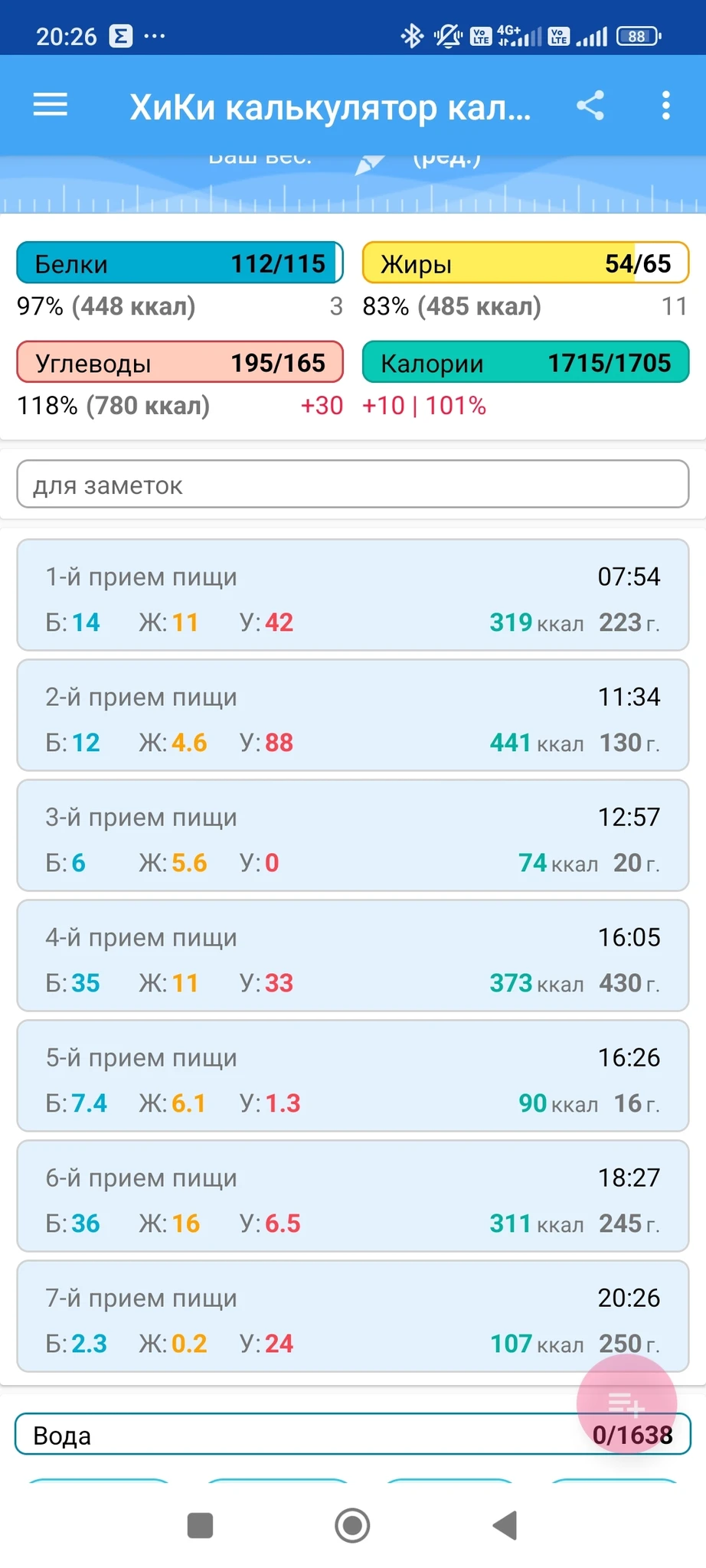
Task: Tap the 'для заметок' notes field
Action: (352, 485)
